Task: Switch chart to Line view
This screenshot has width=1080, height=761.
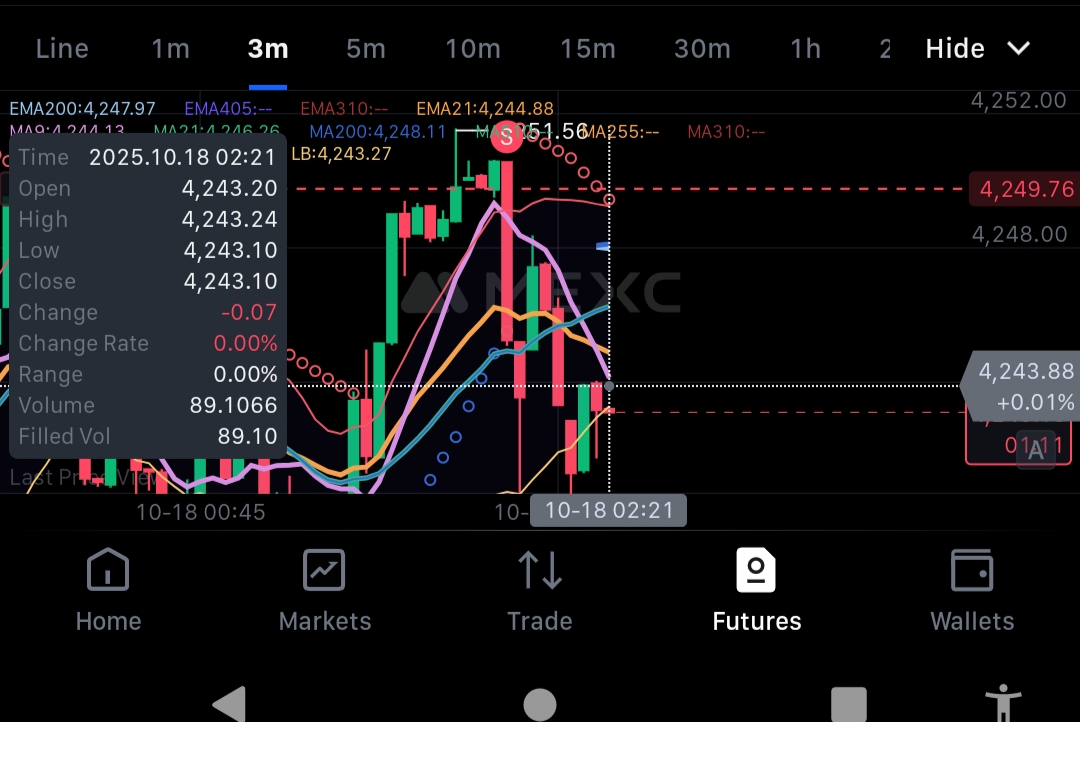Action: tap(62, 48)
